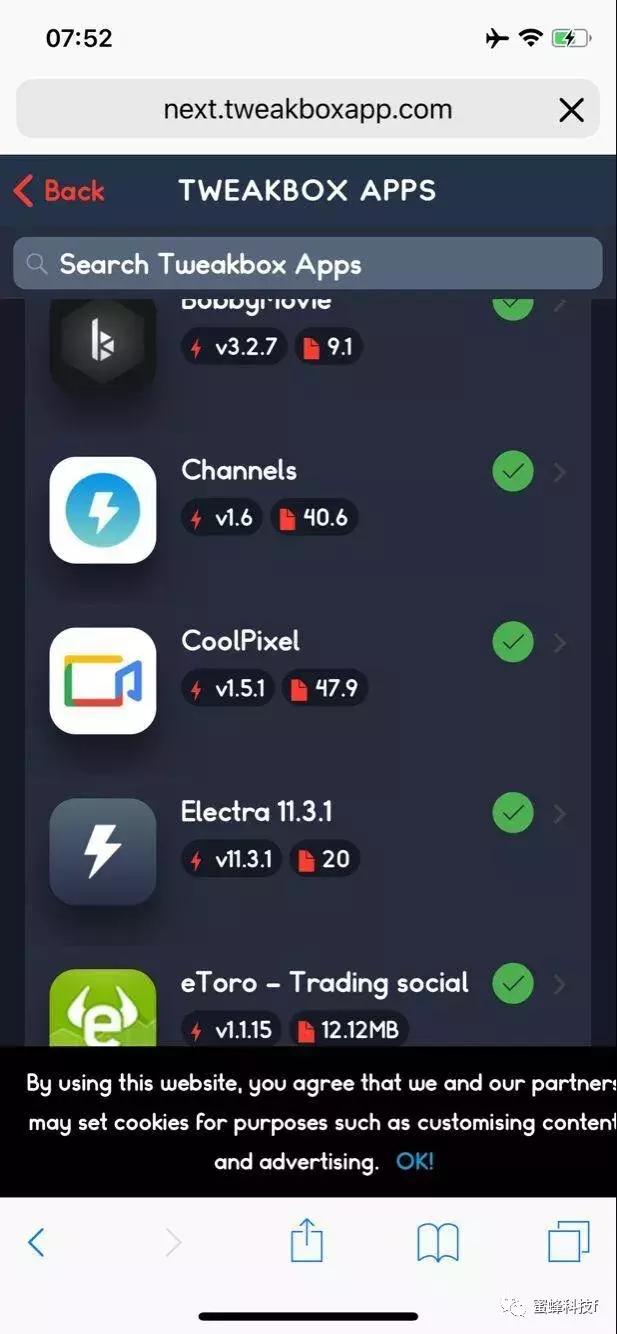
Task: Open the browser bookmarks
Action: 437,1243
